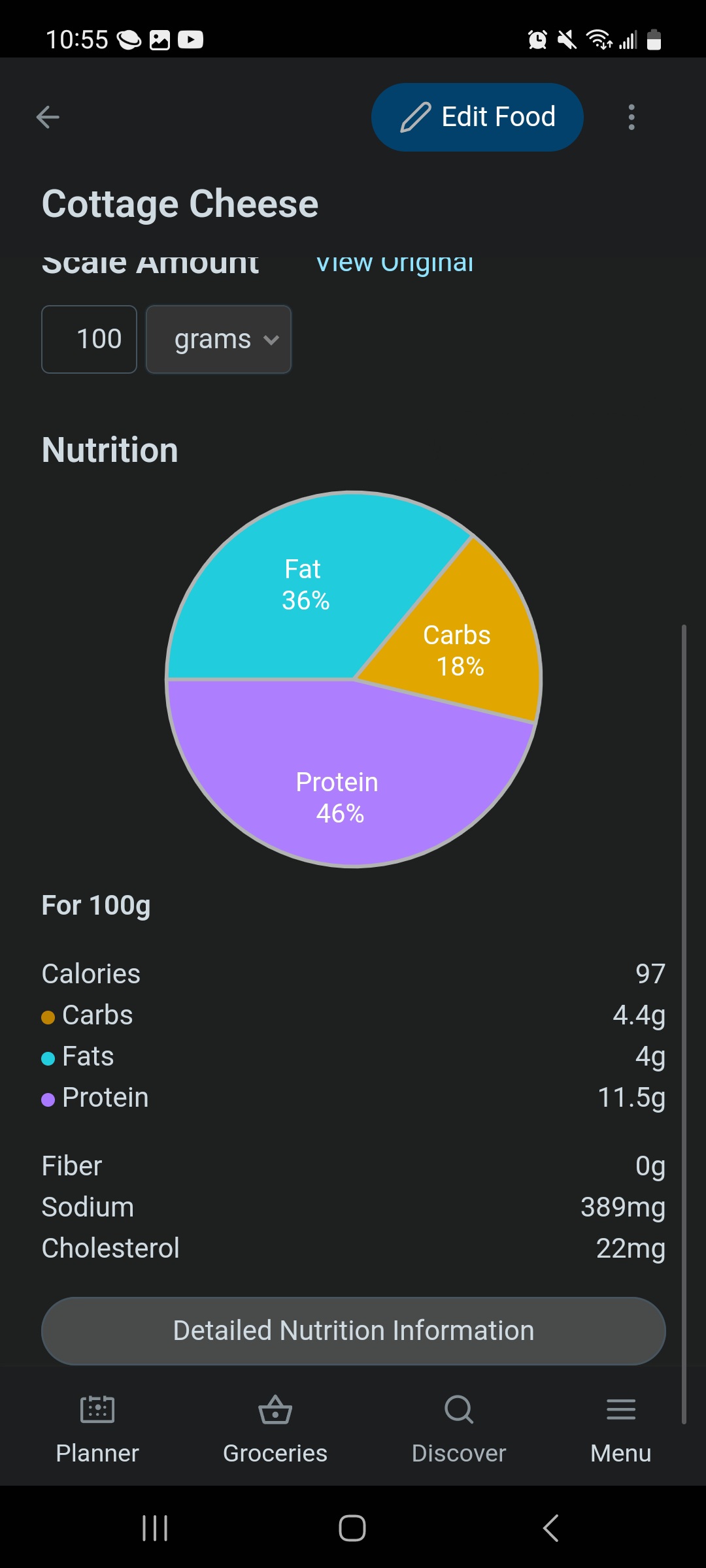The height and width of the screenshot is (1568, 706).
Task: Open the three-dot overflow menu
Action: coord(631,117)
